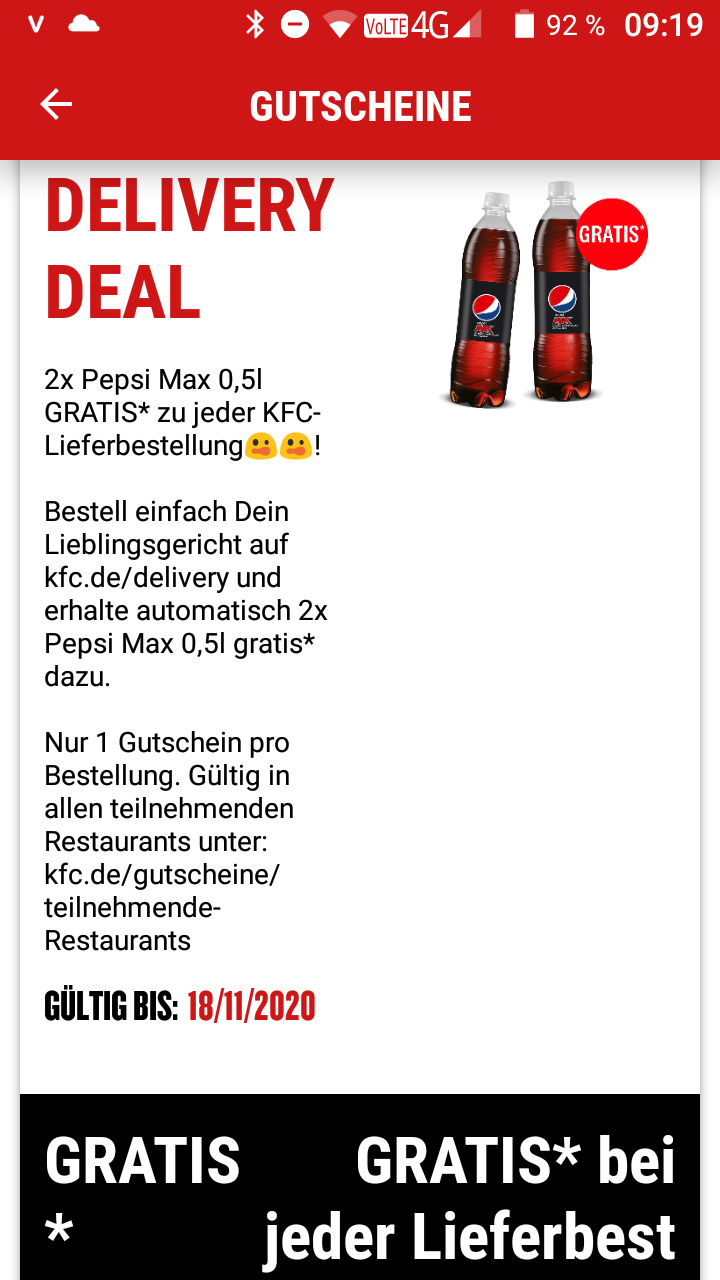Go back using the arrow in the header
The height and width of the screenshot is (1280, 720).
(56, 105)
